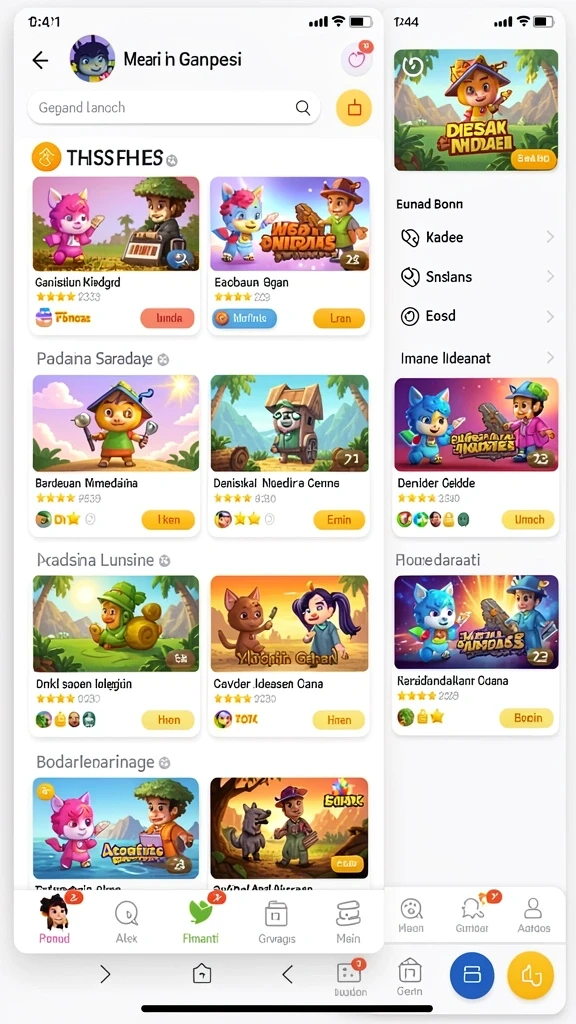Viewport: 576px width, 1024px height.
Task: Tap the Bocin button under Raradandallant Cdana
Action: click(x=526, y=718)
